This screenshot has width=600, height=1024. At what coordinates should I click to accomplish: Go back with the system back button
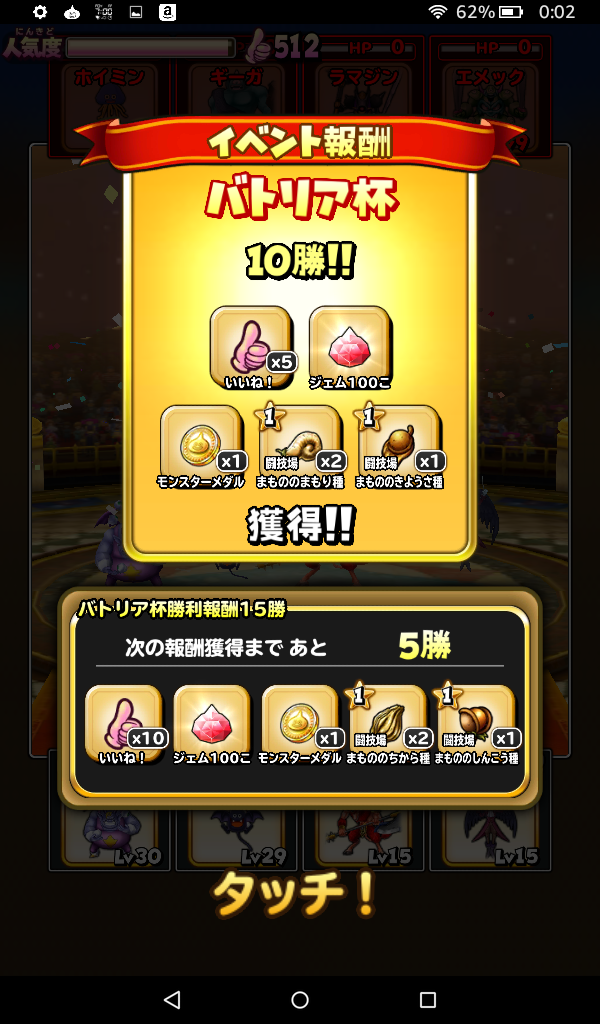(x=172, y=999)
